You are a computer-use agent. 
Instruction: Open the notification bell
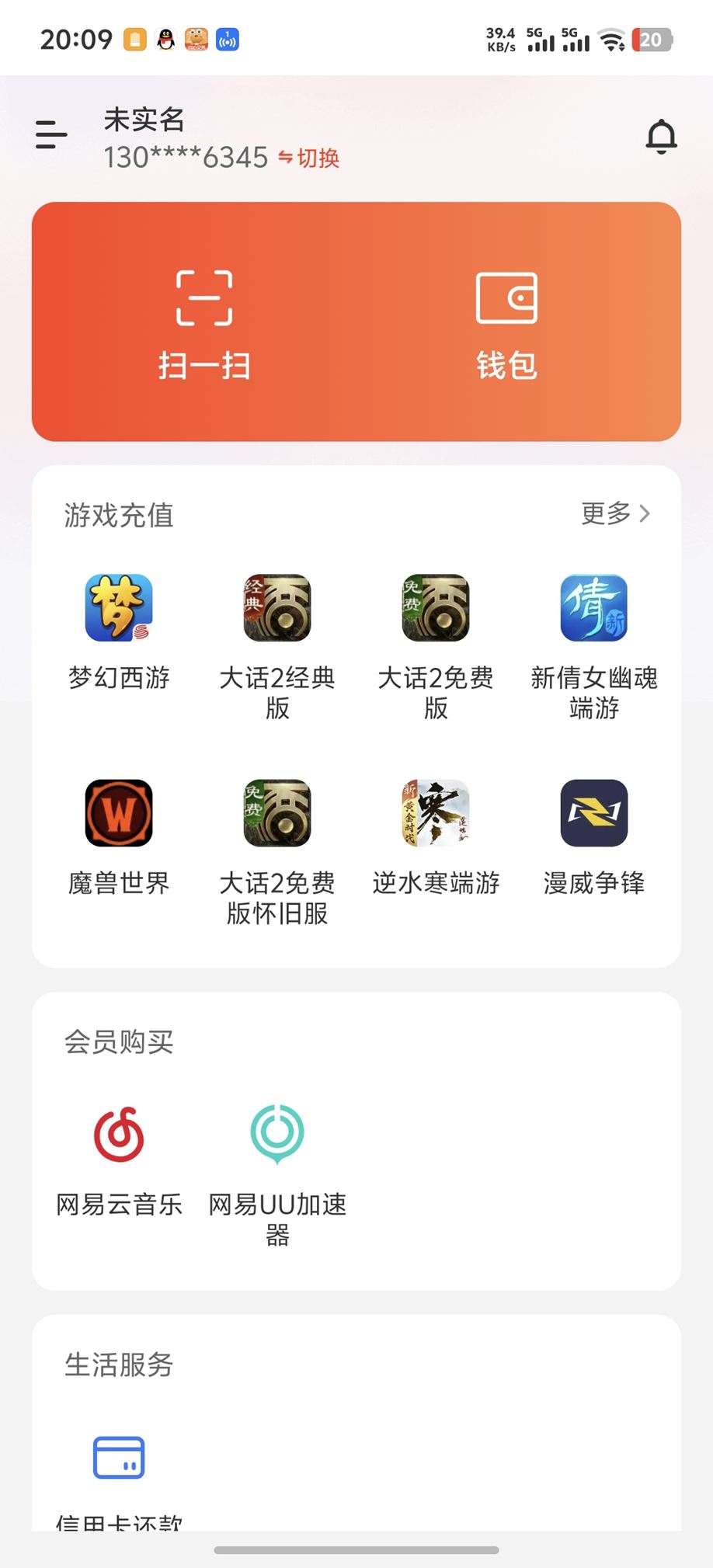pyautogui.click(x=661, y=137)
